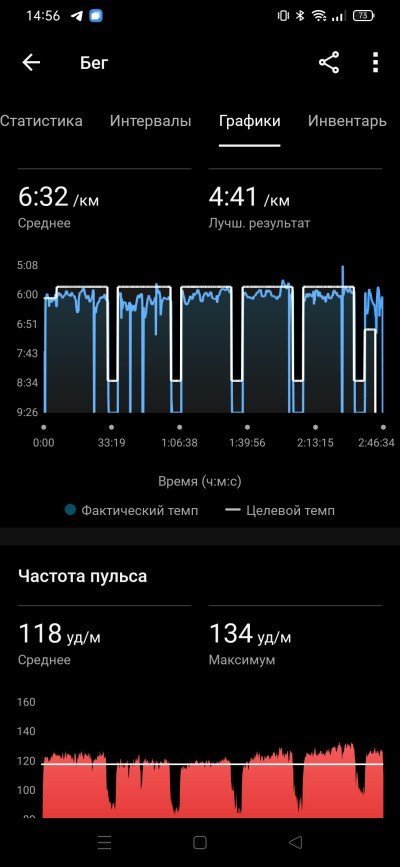Open recent apps from navigation bar
400x867 pixels.
coord(104,842)
